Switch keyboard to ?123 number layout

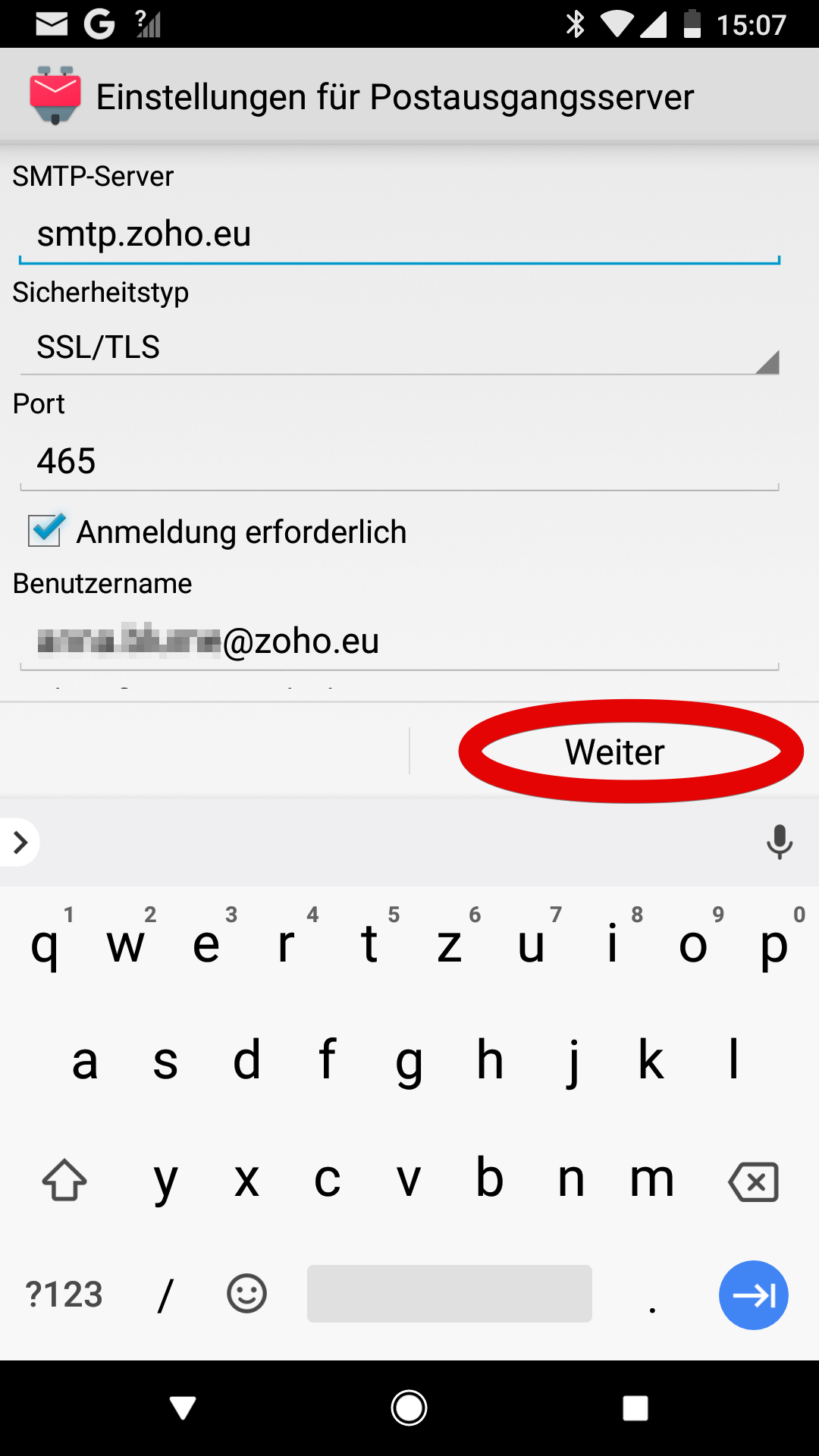coord(64,1294)
